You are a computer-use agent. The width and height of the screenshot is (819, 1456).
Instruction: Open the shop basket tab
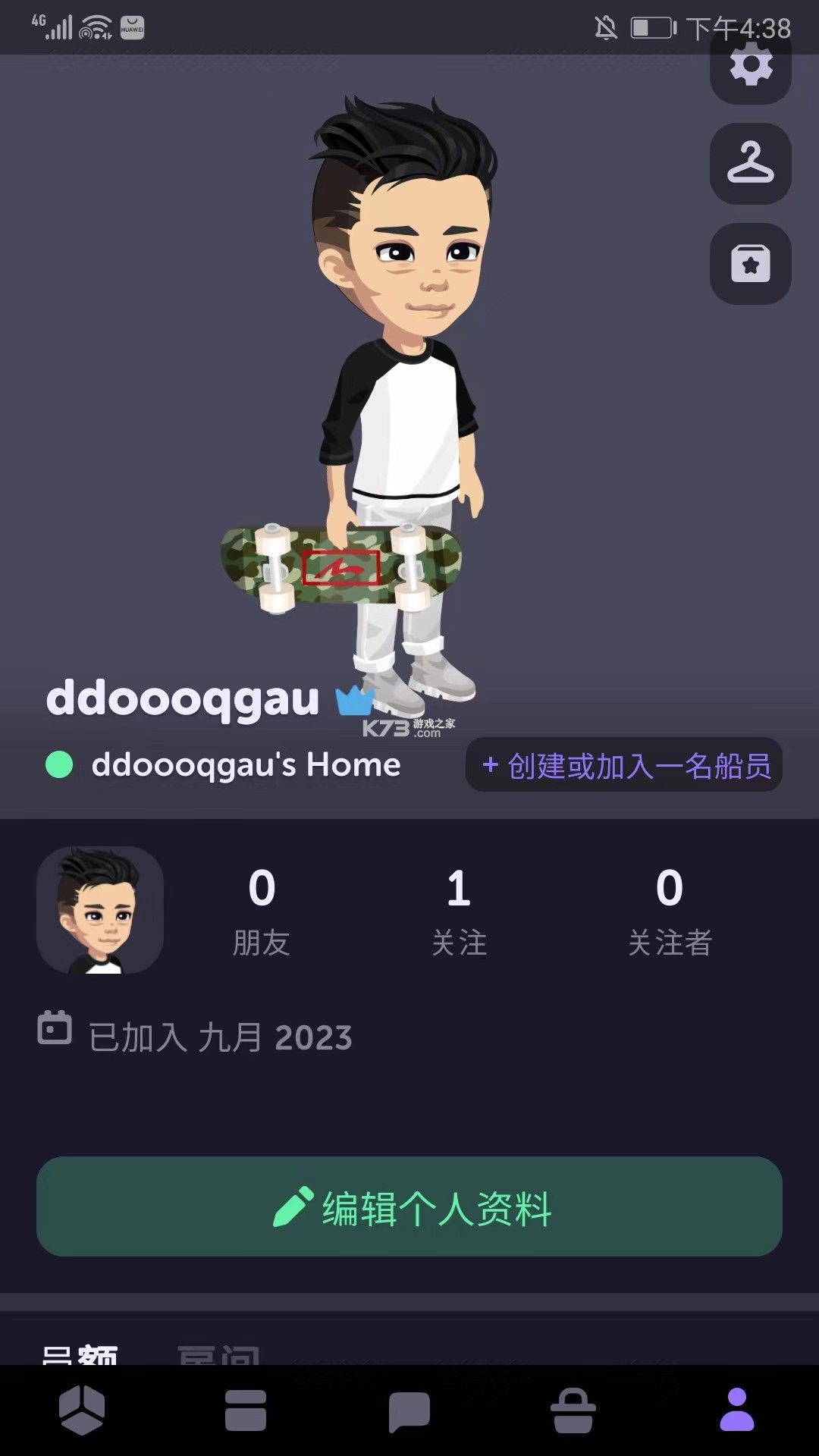click(573, 1410)
